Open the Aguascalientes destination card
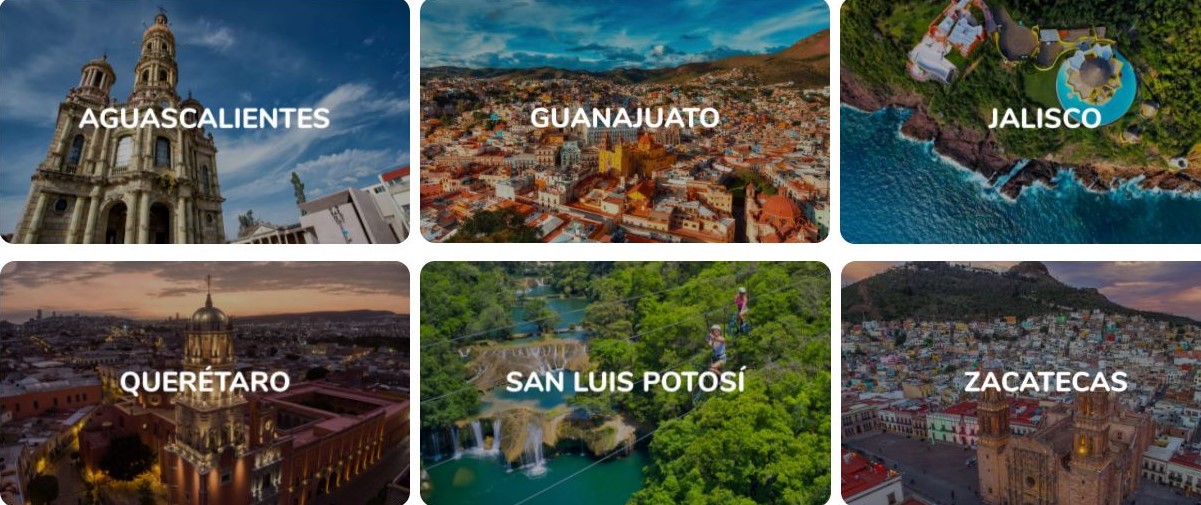 click(x=204, y=120)
